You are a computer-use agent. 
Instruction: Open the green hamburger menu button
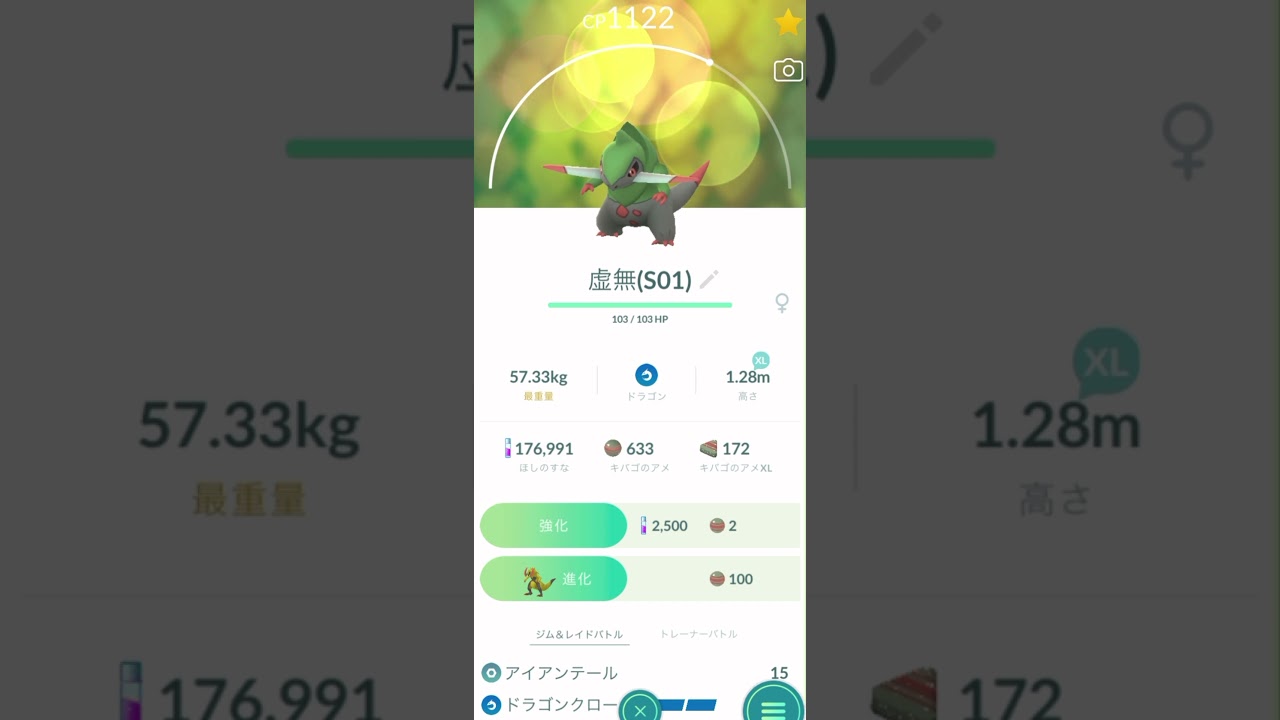(x=773, y=708)
